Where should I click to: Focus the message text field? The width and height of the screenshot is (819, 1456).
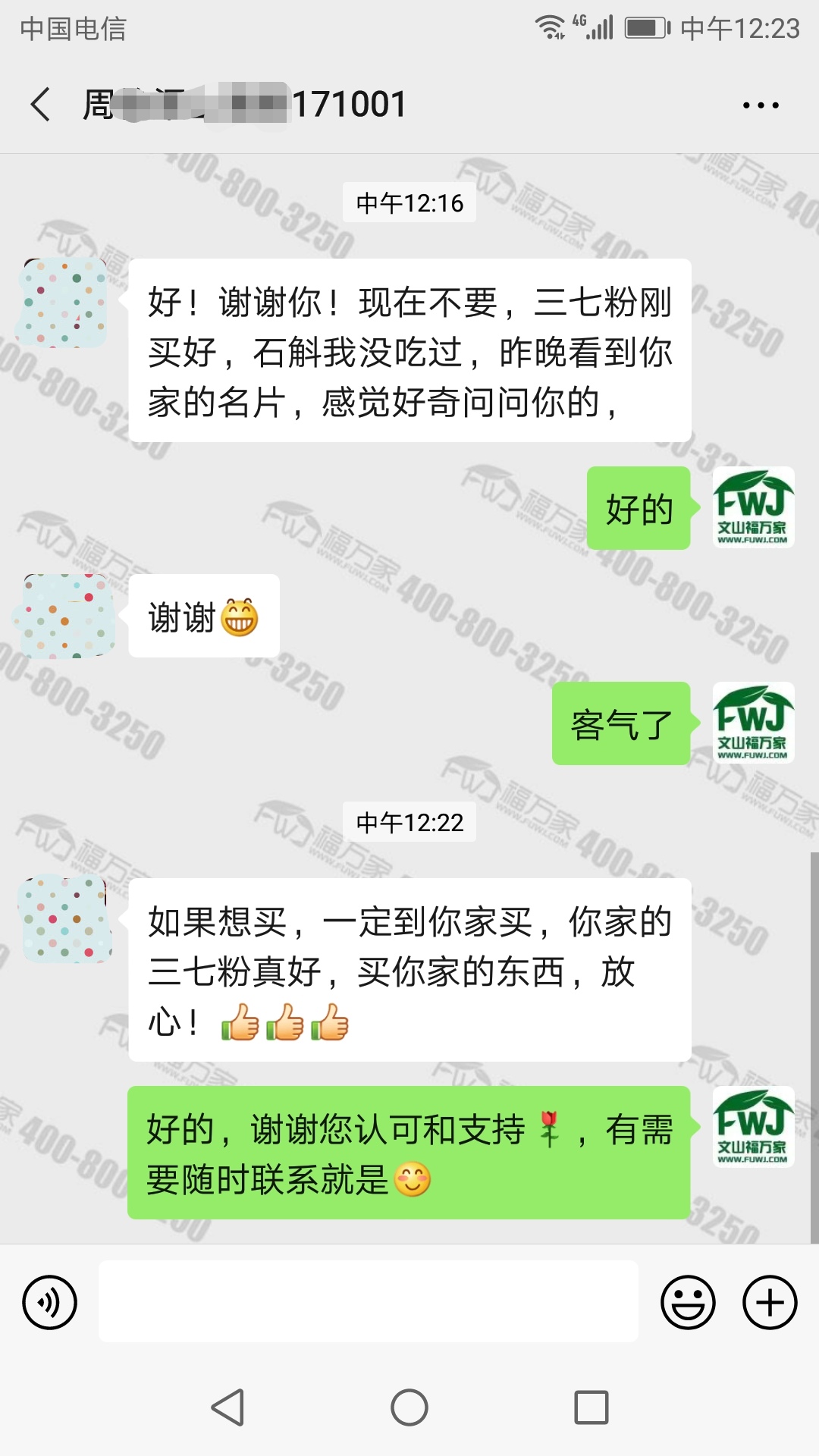[x=368, y=1301]
